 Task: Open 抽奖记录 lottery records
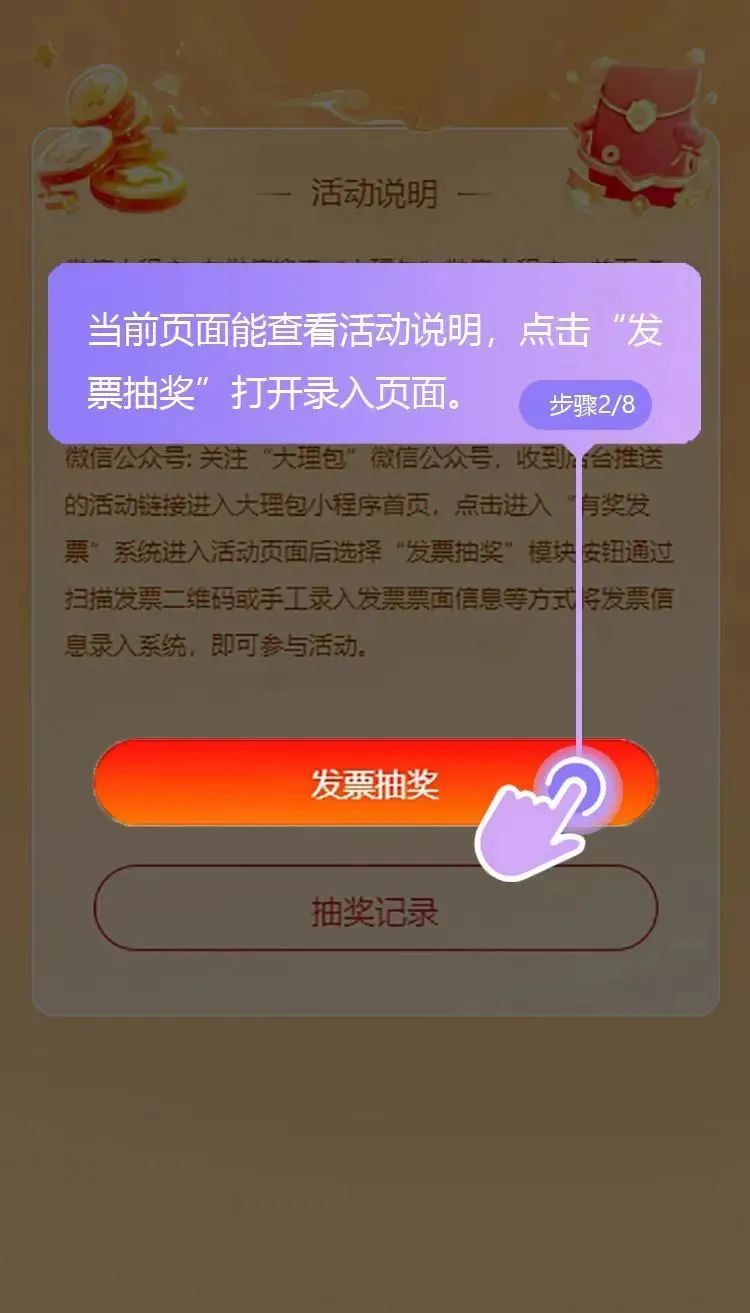tap(375, 908)
